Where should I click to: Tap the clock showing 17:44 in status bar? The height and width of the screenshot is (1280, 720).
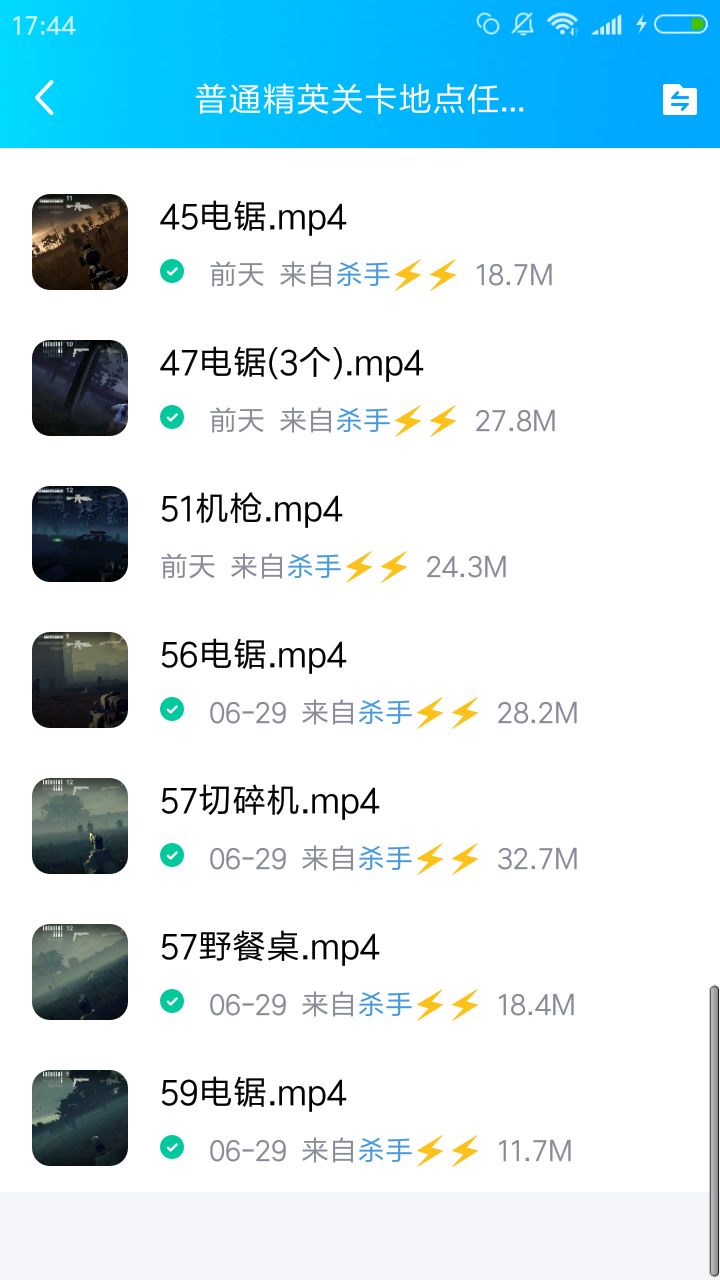pos(42,24)
